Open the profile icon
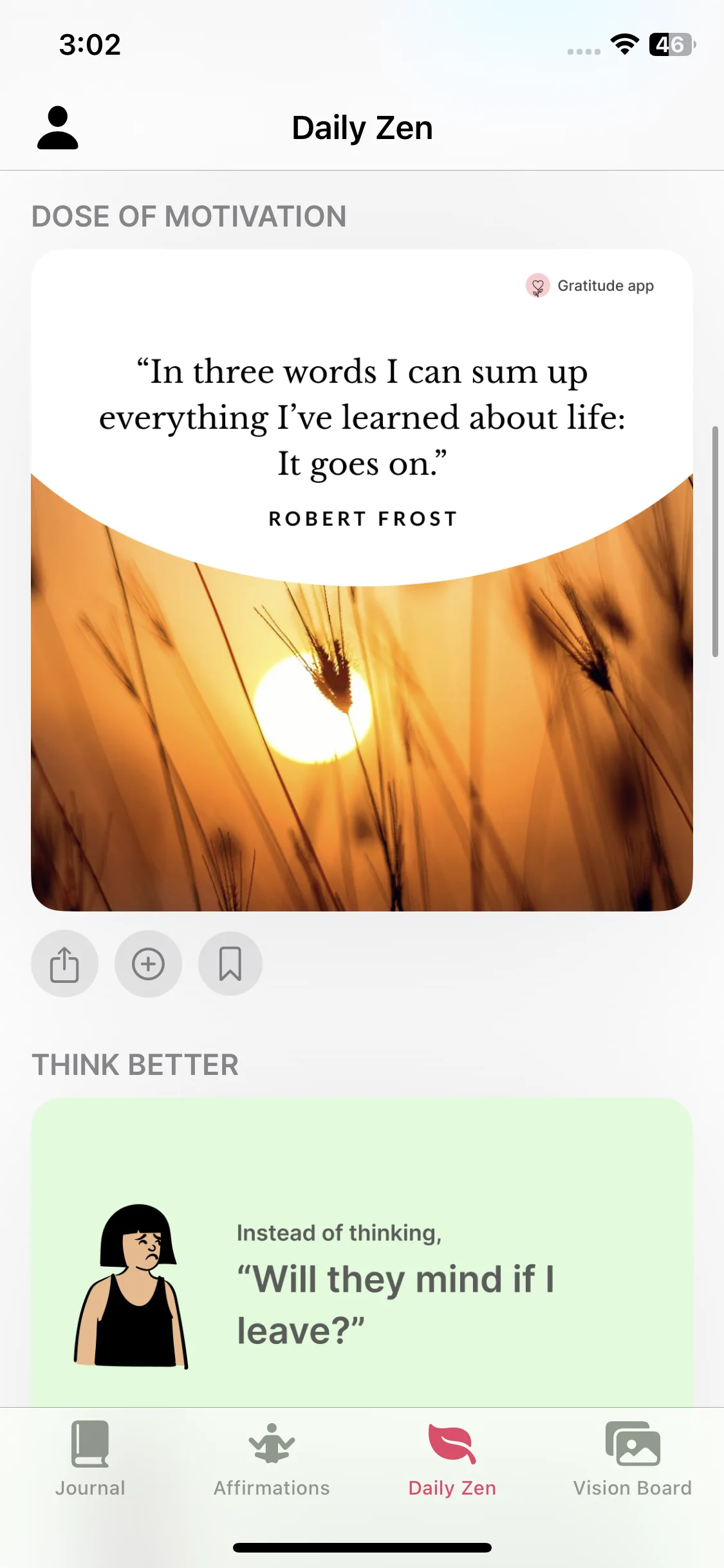 (58, 127)
